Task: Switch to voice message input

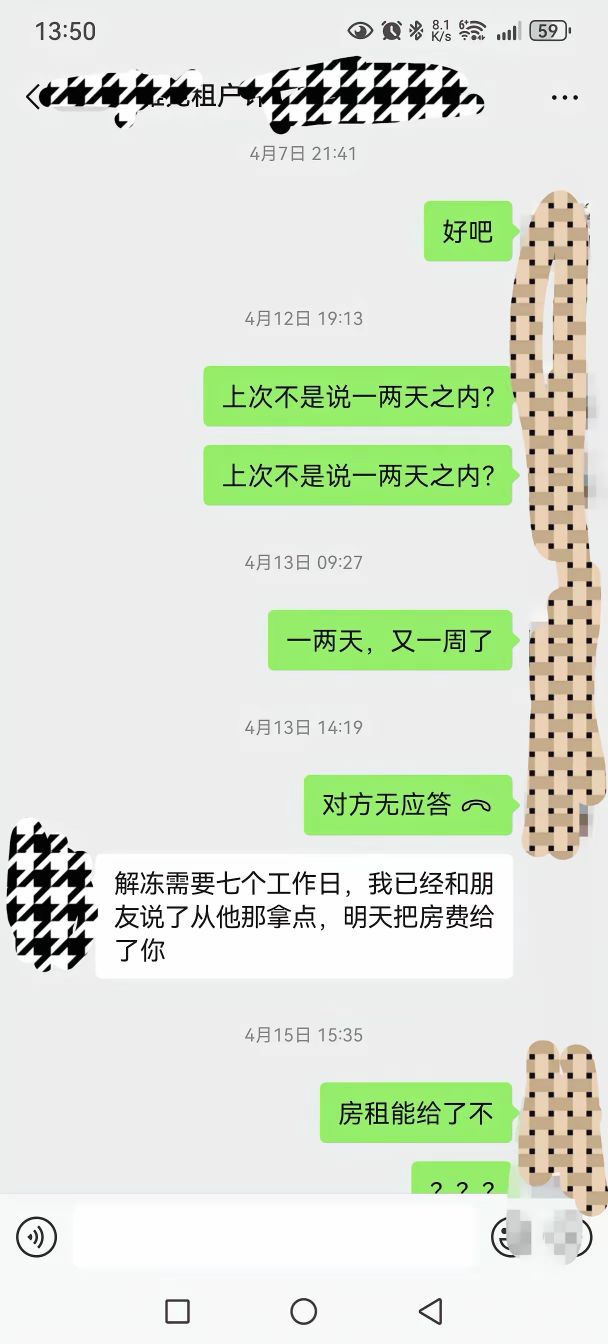Action: pyautogui.click(x=37, y=1238)
